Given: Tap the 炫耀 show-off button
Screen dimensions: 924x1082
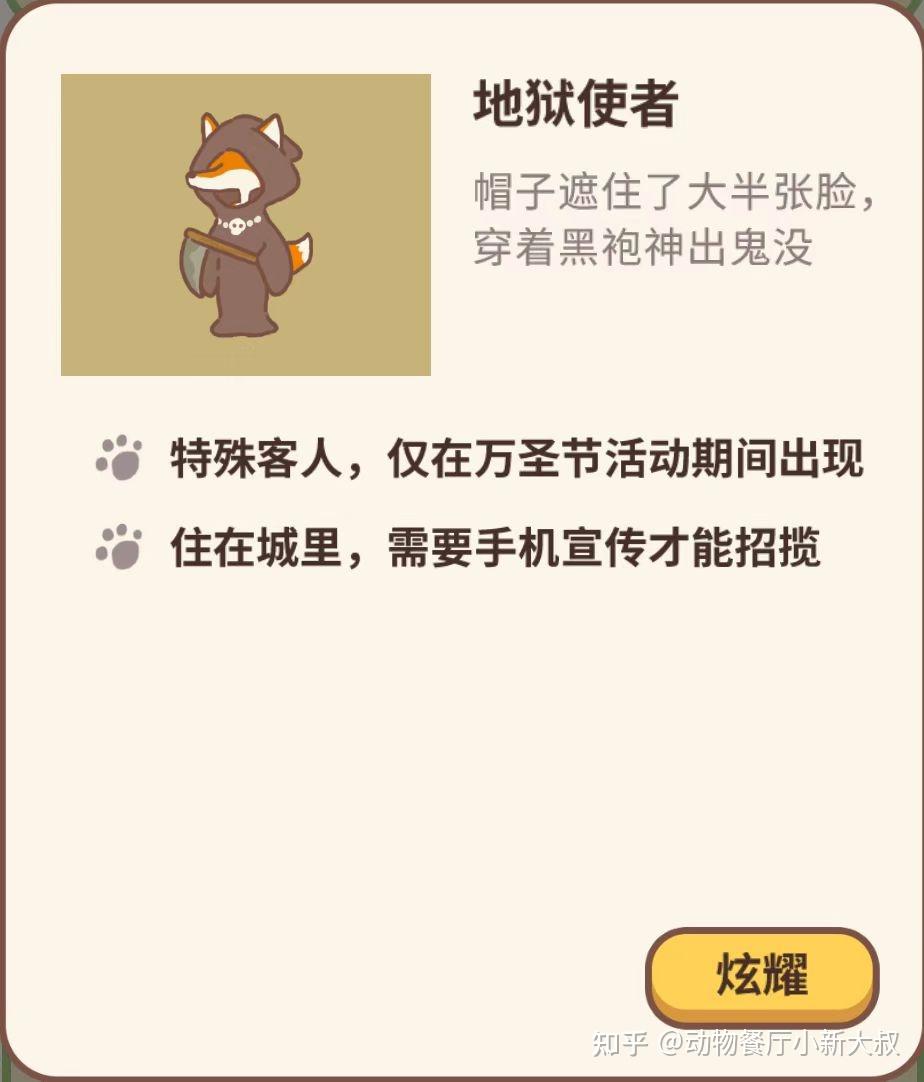Looking at the screenshot, I should [761, 972].
